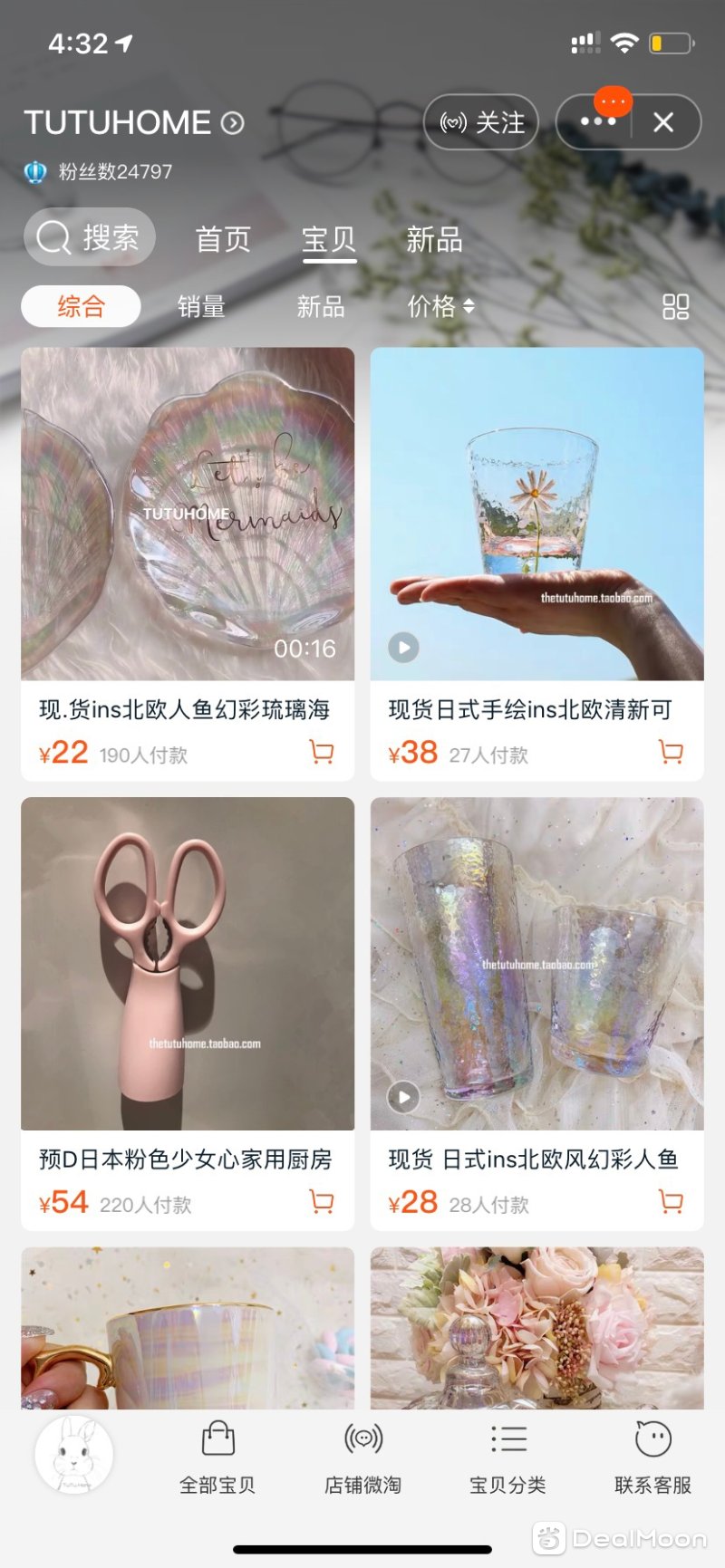The image size is (725, 1568).
Task: Add the ¥22 shell dish to cart
Action: [322, 752]
